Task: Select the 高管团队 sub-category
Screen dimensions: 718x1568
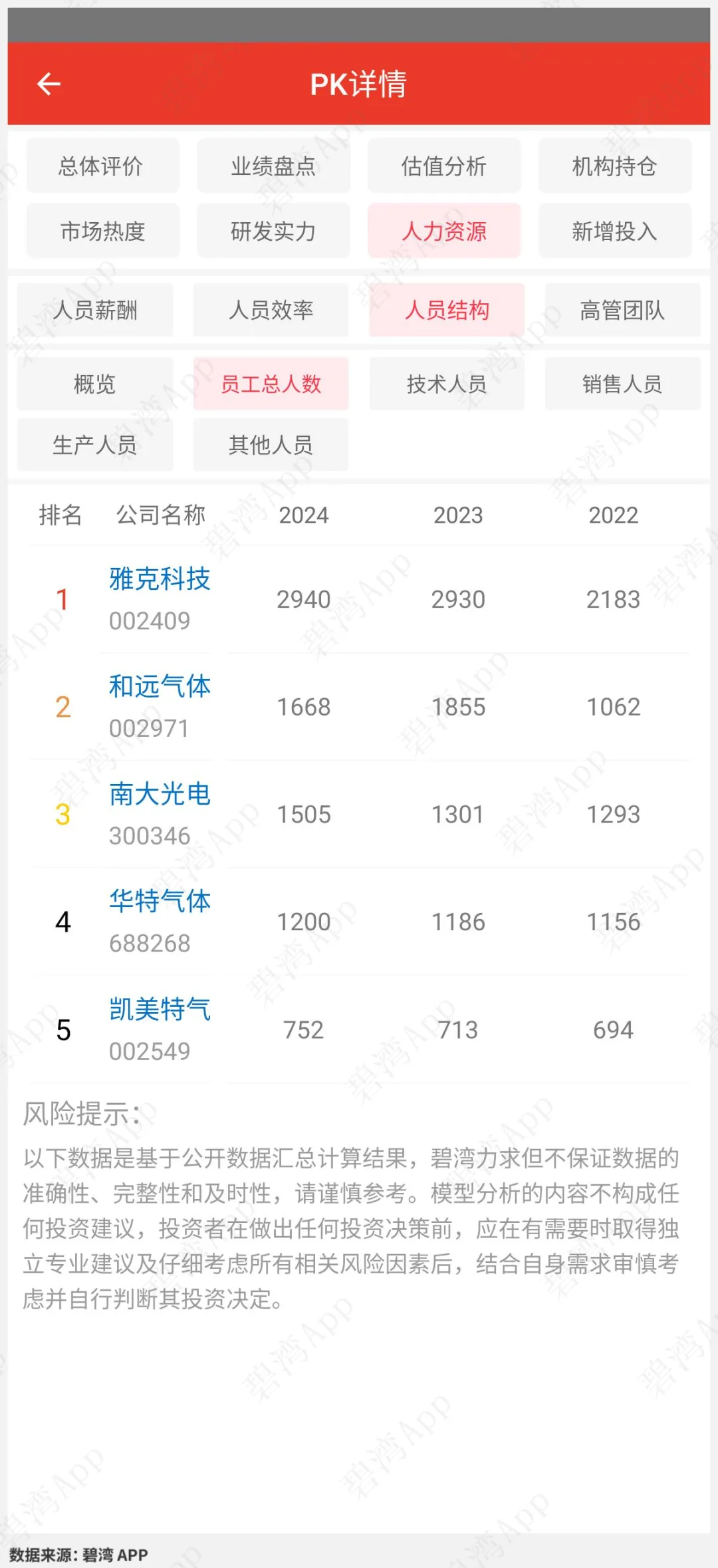Action: tap(624, 309)
